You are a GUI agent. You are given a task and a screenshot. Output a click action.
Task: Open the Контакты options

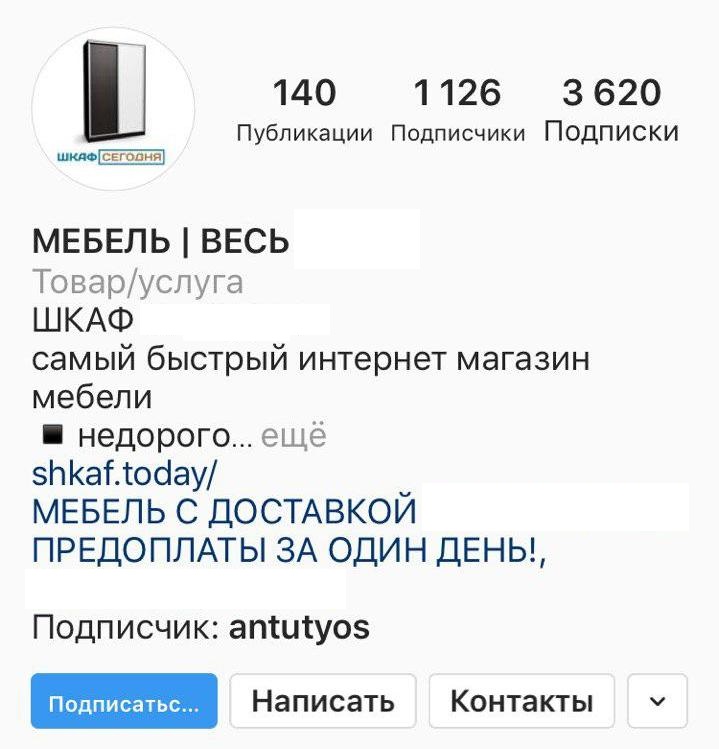pos(521,701)
